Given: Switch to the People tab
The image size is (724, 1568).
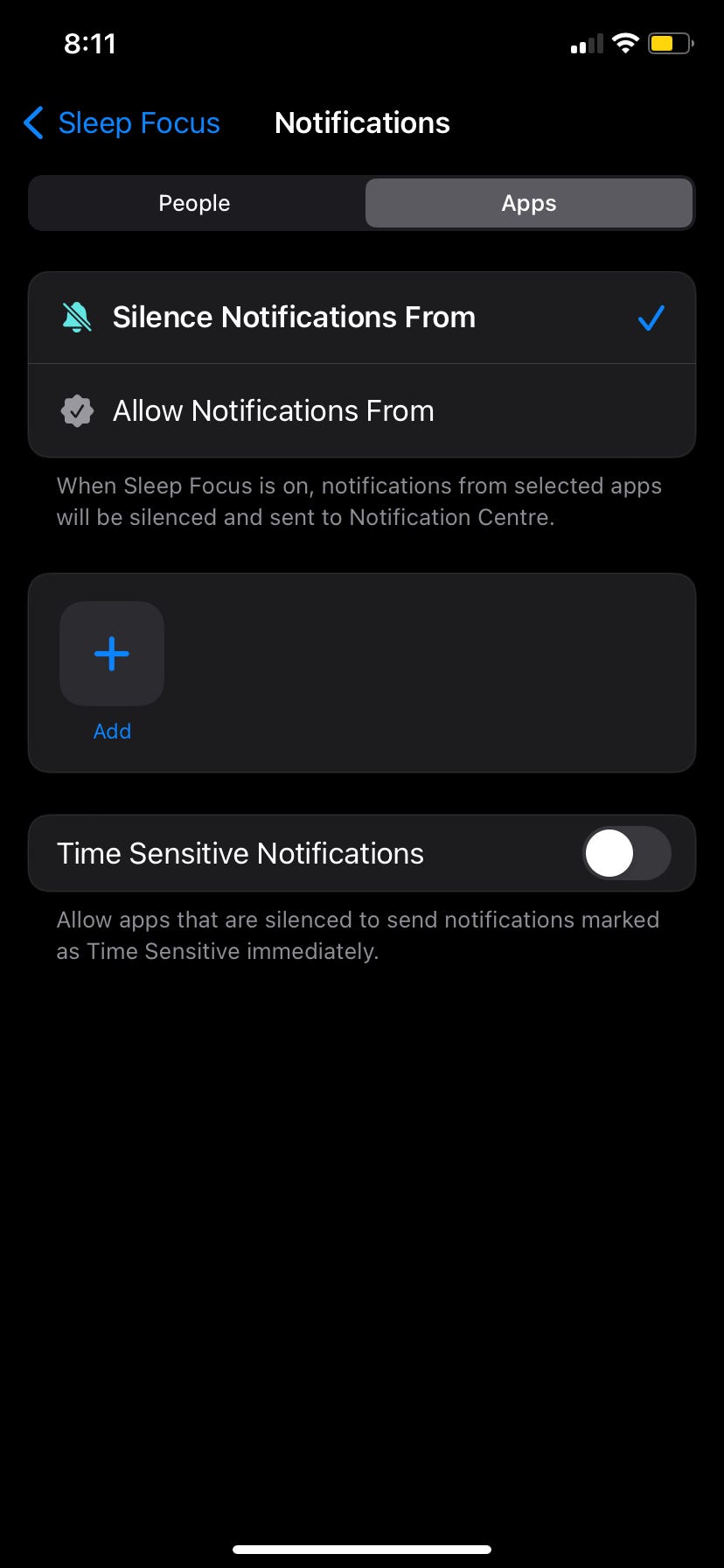Looking at the screenshot, I should coord(194,203).
